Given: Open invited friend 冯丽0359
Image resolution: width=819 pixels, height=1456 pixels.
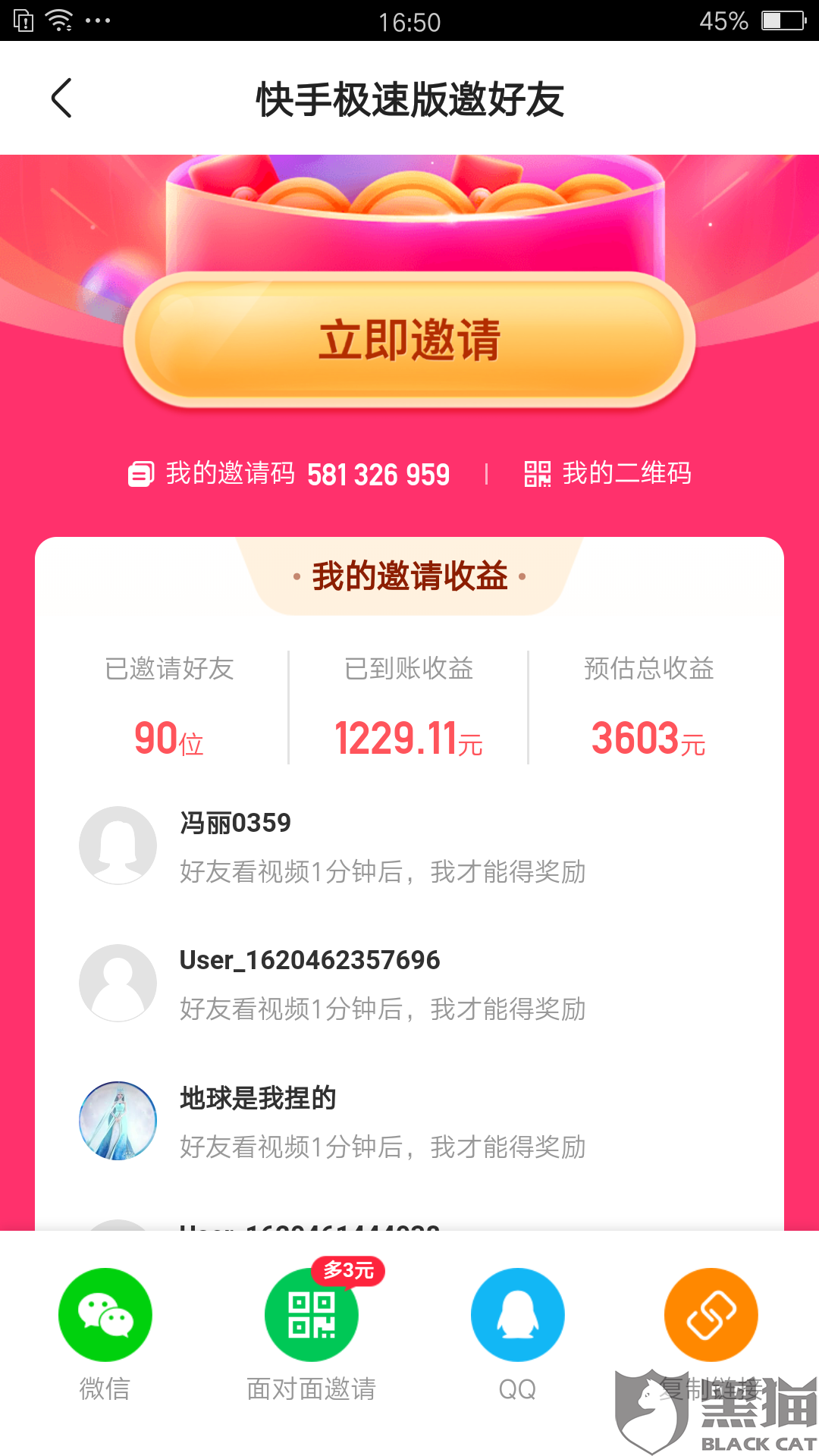Looking at the screenshot, I should [x=334, y=846].
